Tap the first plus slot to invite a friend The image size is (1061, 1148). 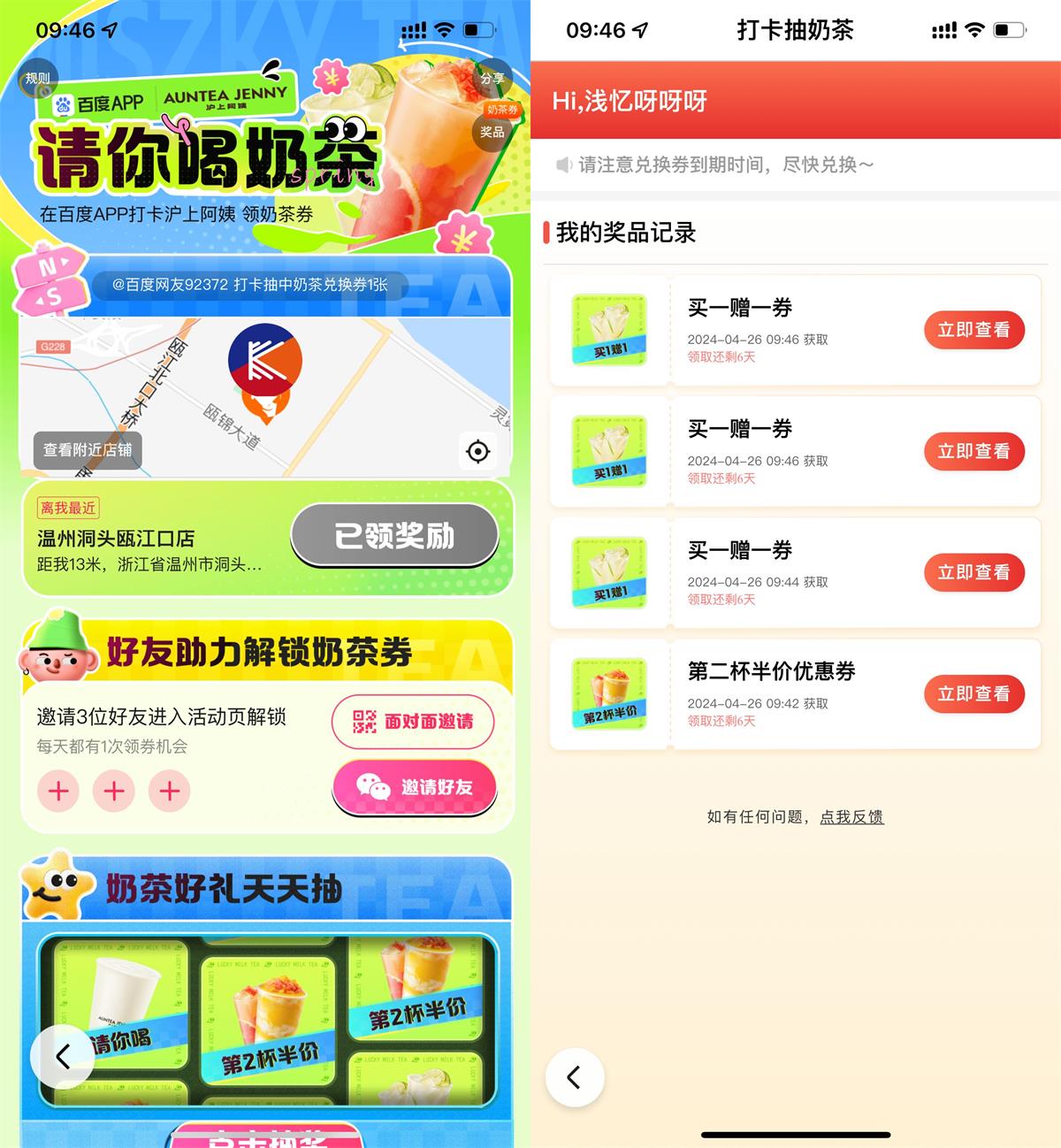coord(57,792)
